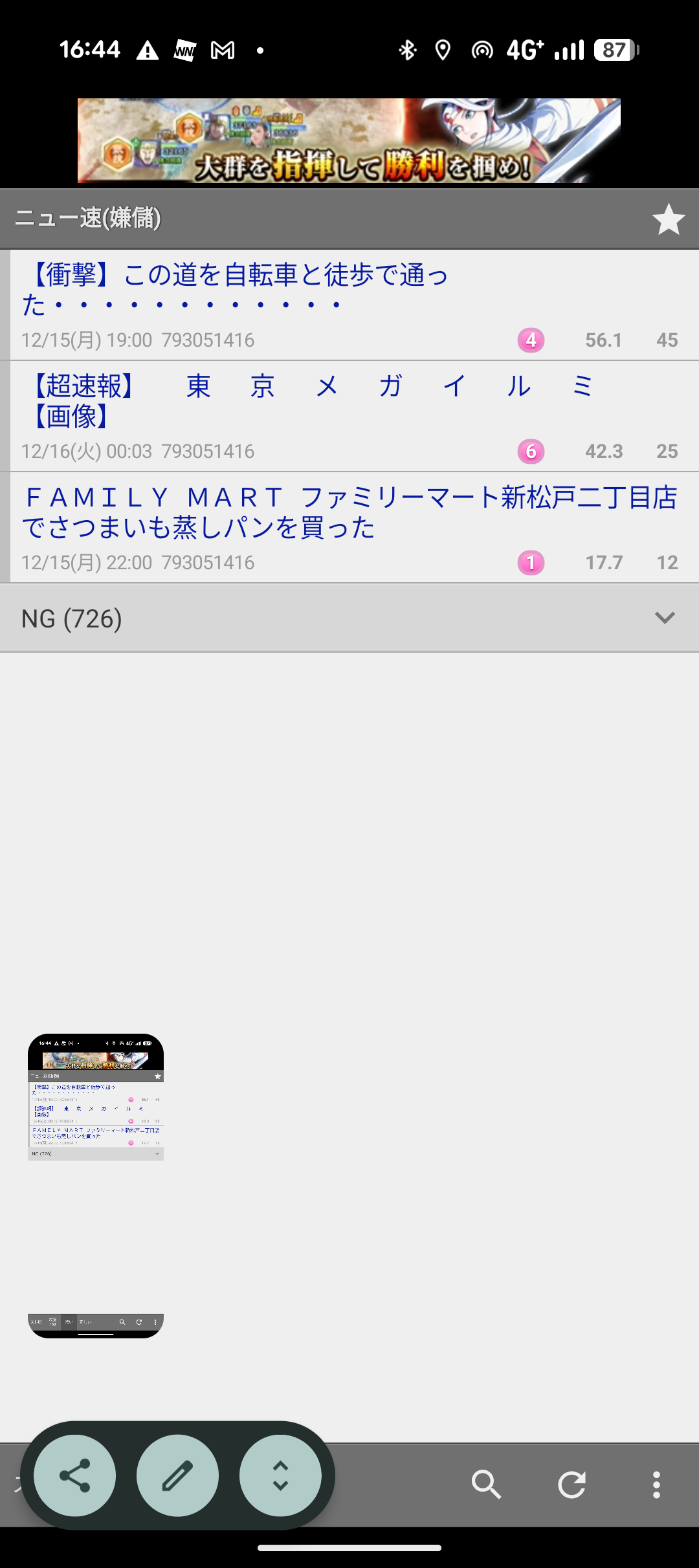699x1568 pixels.
Task: Share the captured screenshot
Action: coord(75,1475)
